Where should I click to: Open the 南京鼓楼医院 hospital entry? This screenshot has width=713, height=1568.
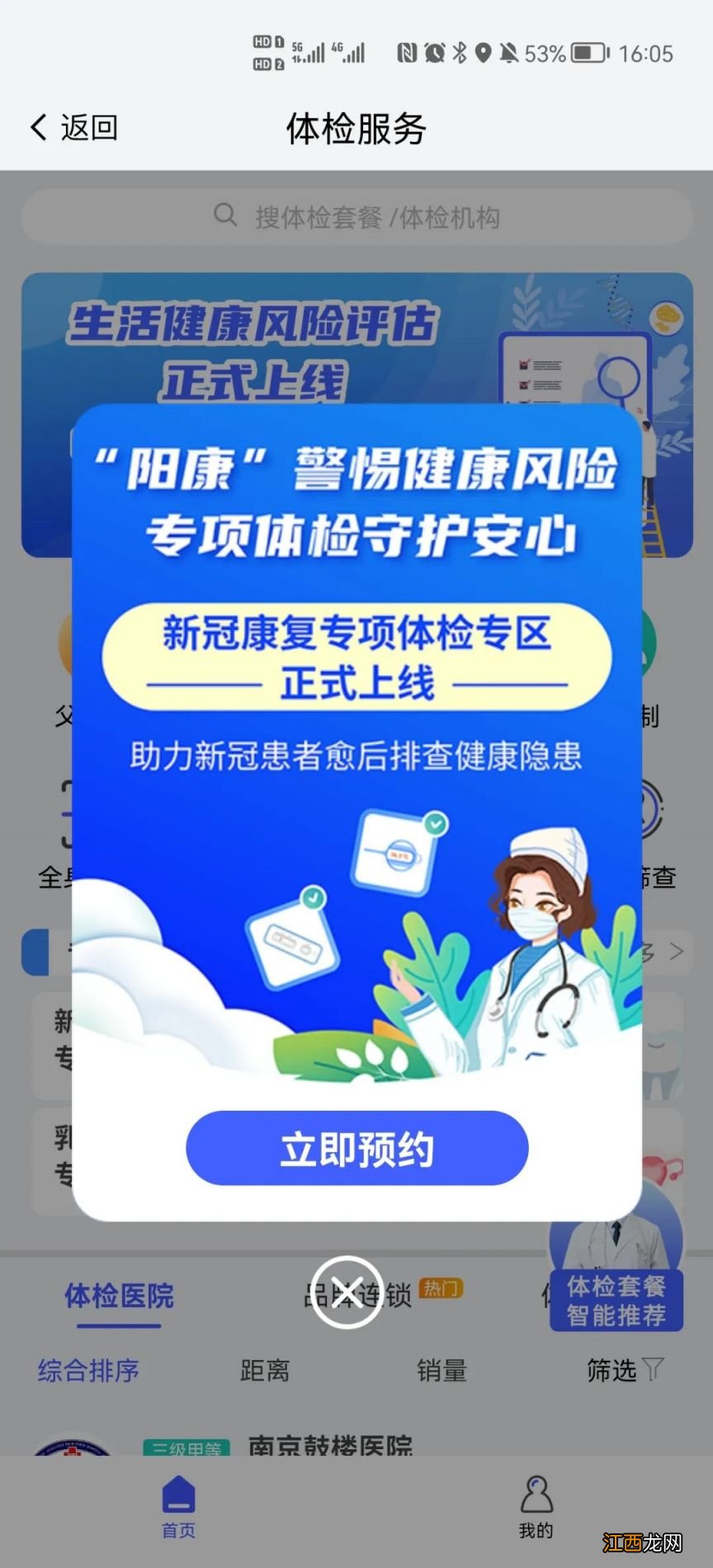click(x=330, y=1446)
